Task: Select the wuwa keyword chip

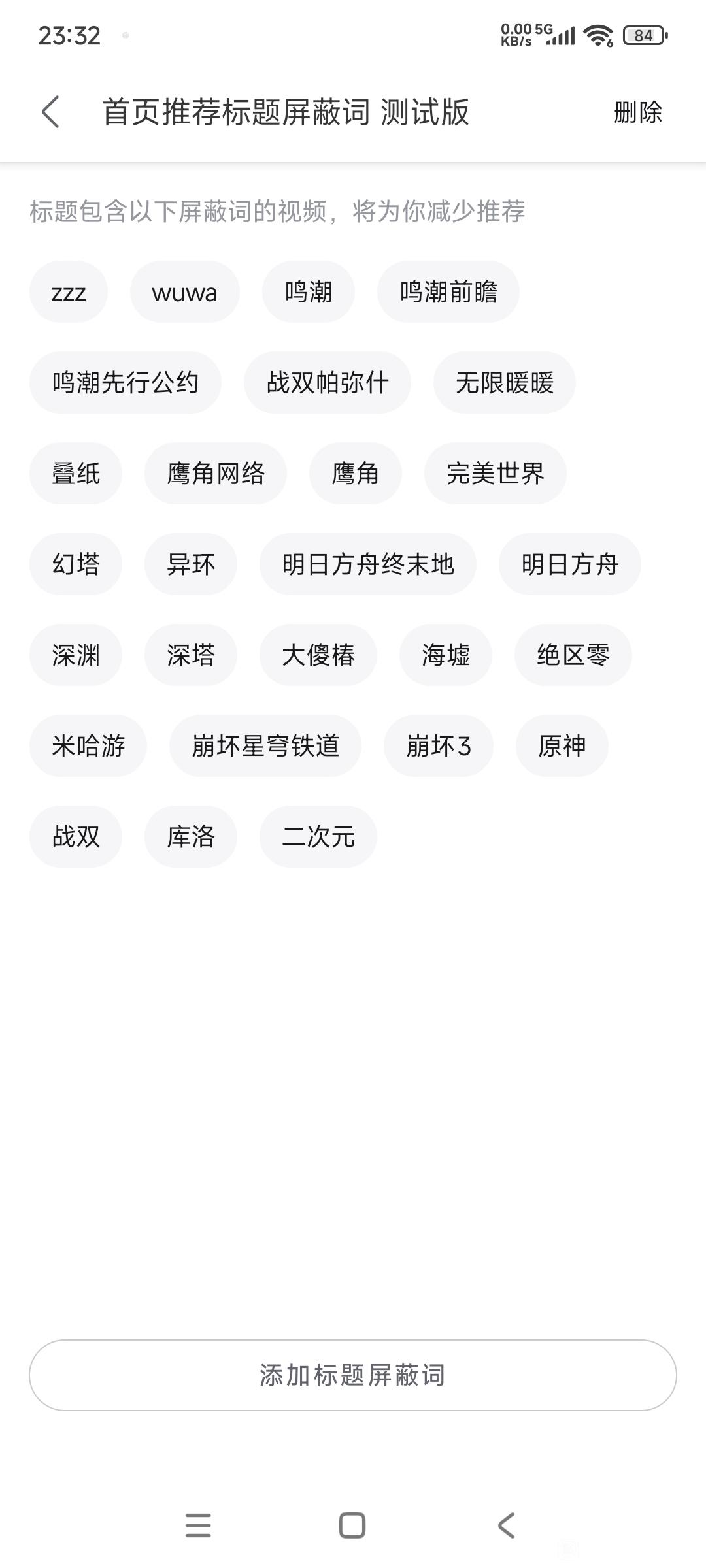Action: point(184,292)
